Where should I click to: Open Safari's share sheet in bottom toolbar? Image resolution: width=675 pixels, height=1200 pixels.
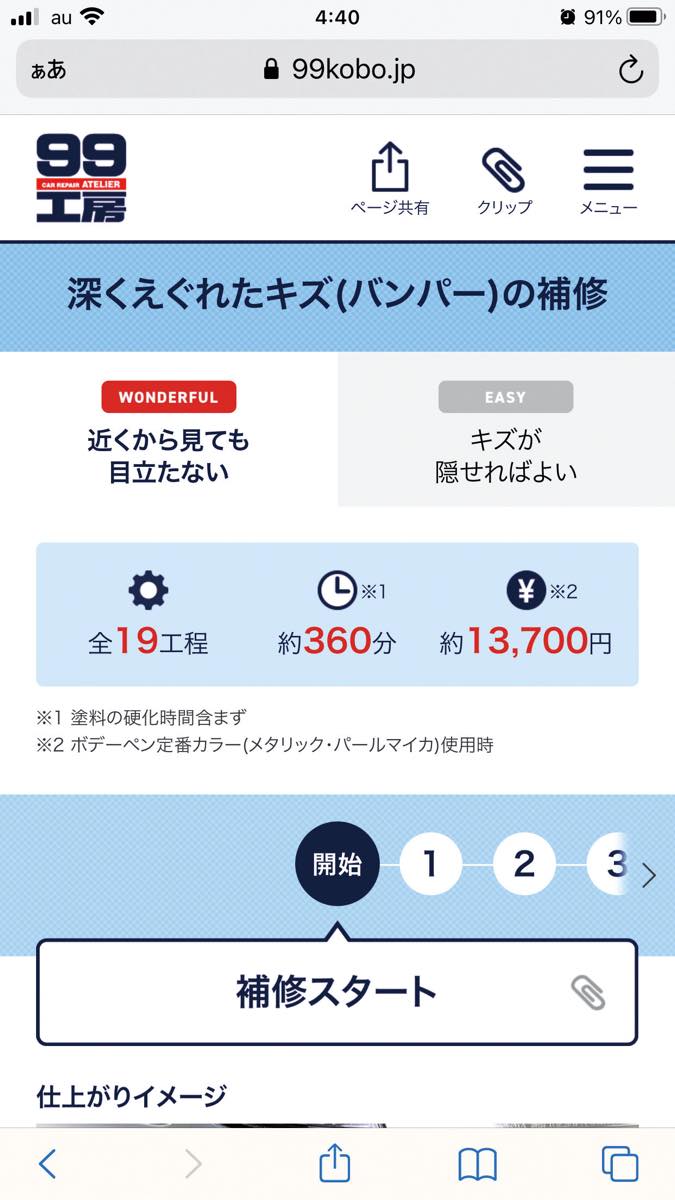pos(335,1163)
